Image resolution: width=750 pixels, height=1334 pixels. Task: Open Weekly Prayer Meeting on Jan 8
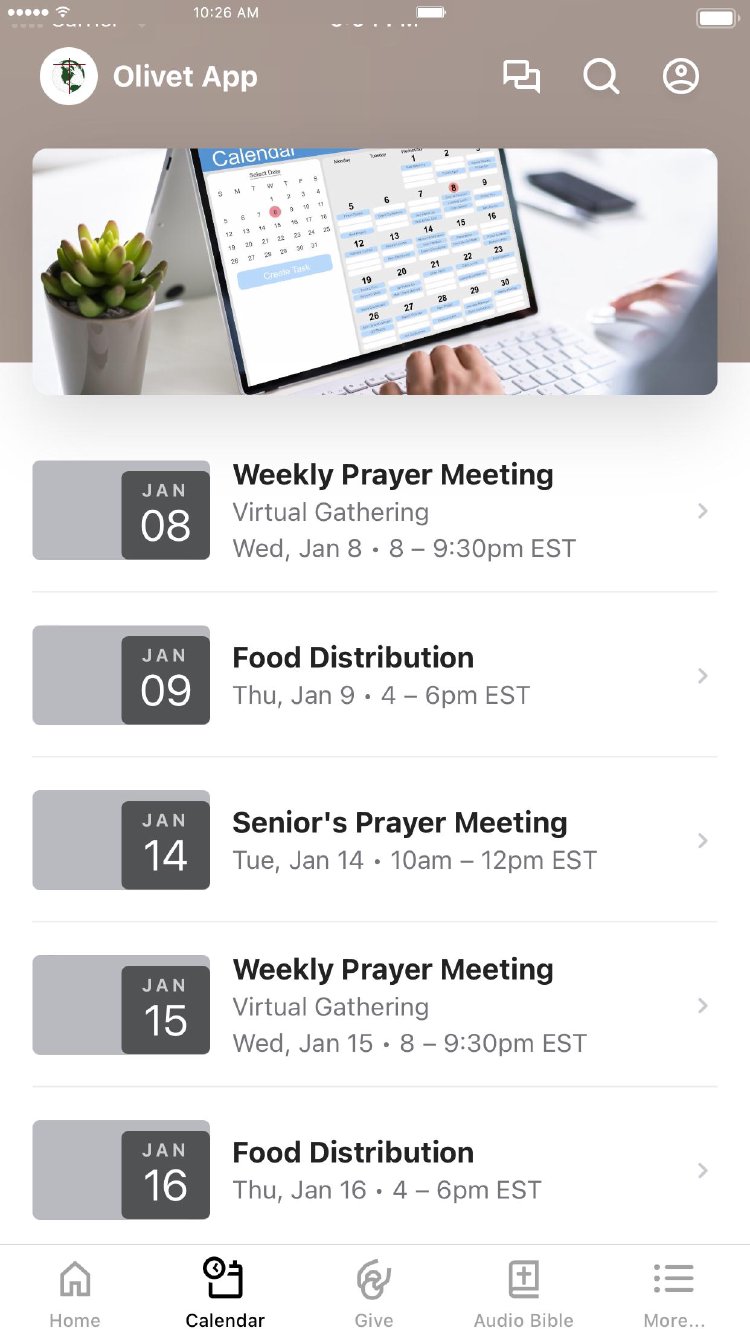click(375, 510)
